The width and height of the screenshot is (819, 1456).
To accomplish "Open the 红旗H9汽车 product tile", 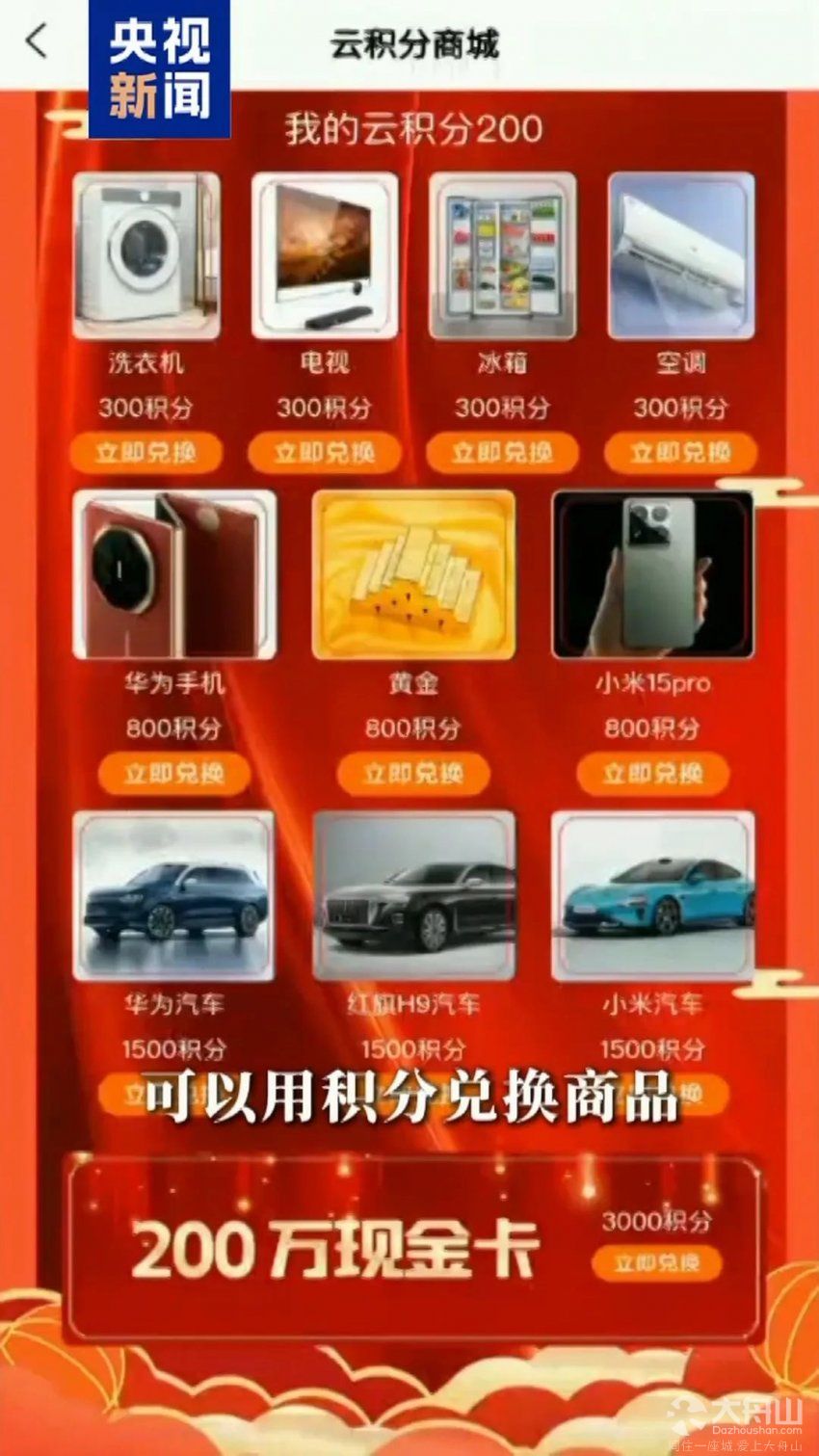I will pyautogui.click(x=413, y=895).
